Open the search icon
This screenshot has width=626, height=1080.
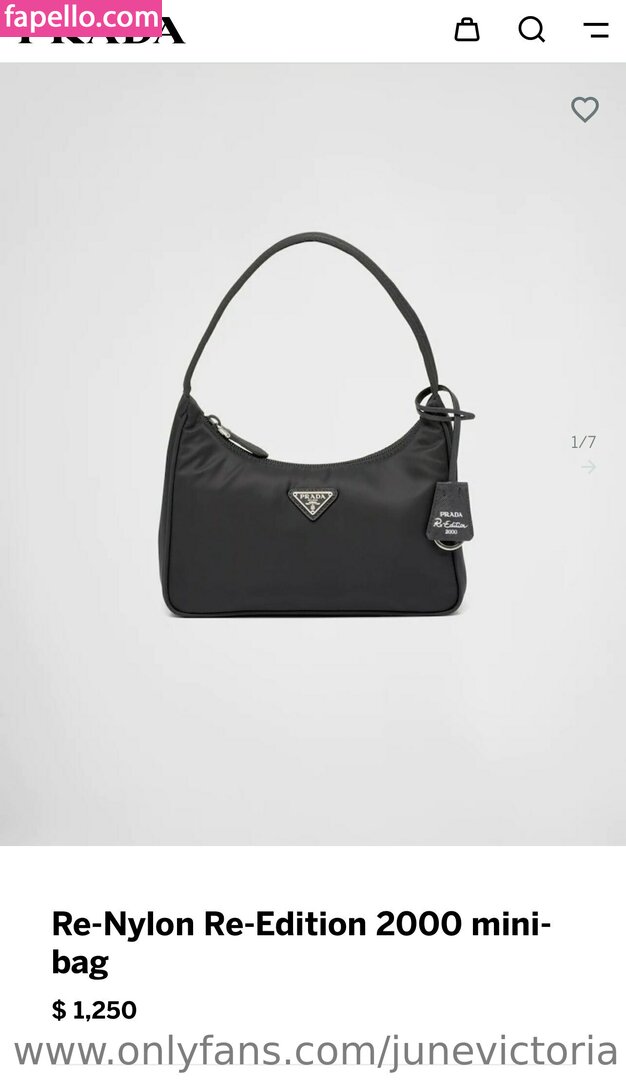531,30
